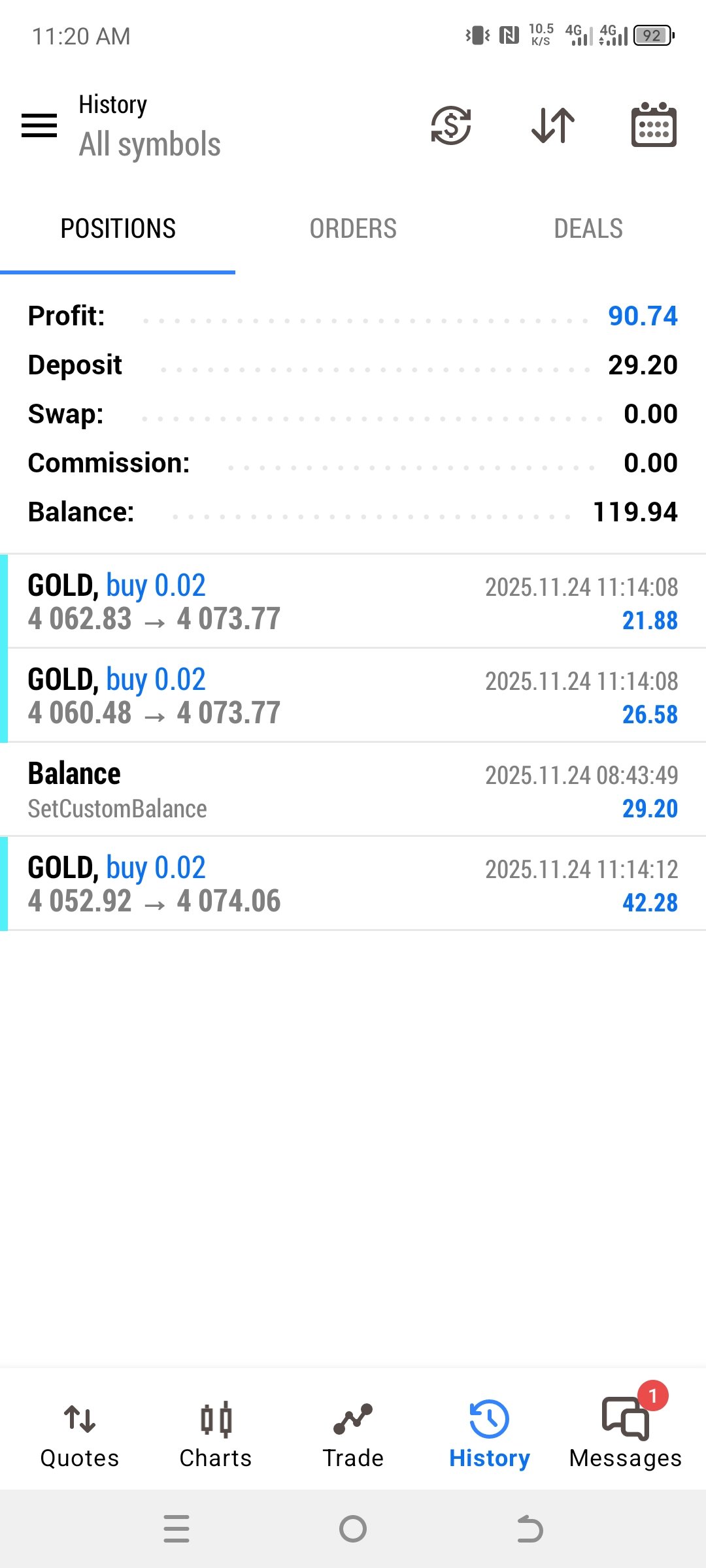The image size is (706, 1568).
Task: Tap the system back button
Action: tap(529, 1529)
